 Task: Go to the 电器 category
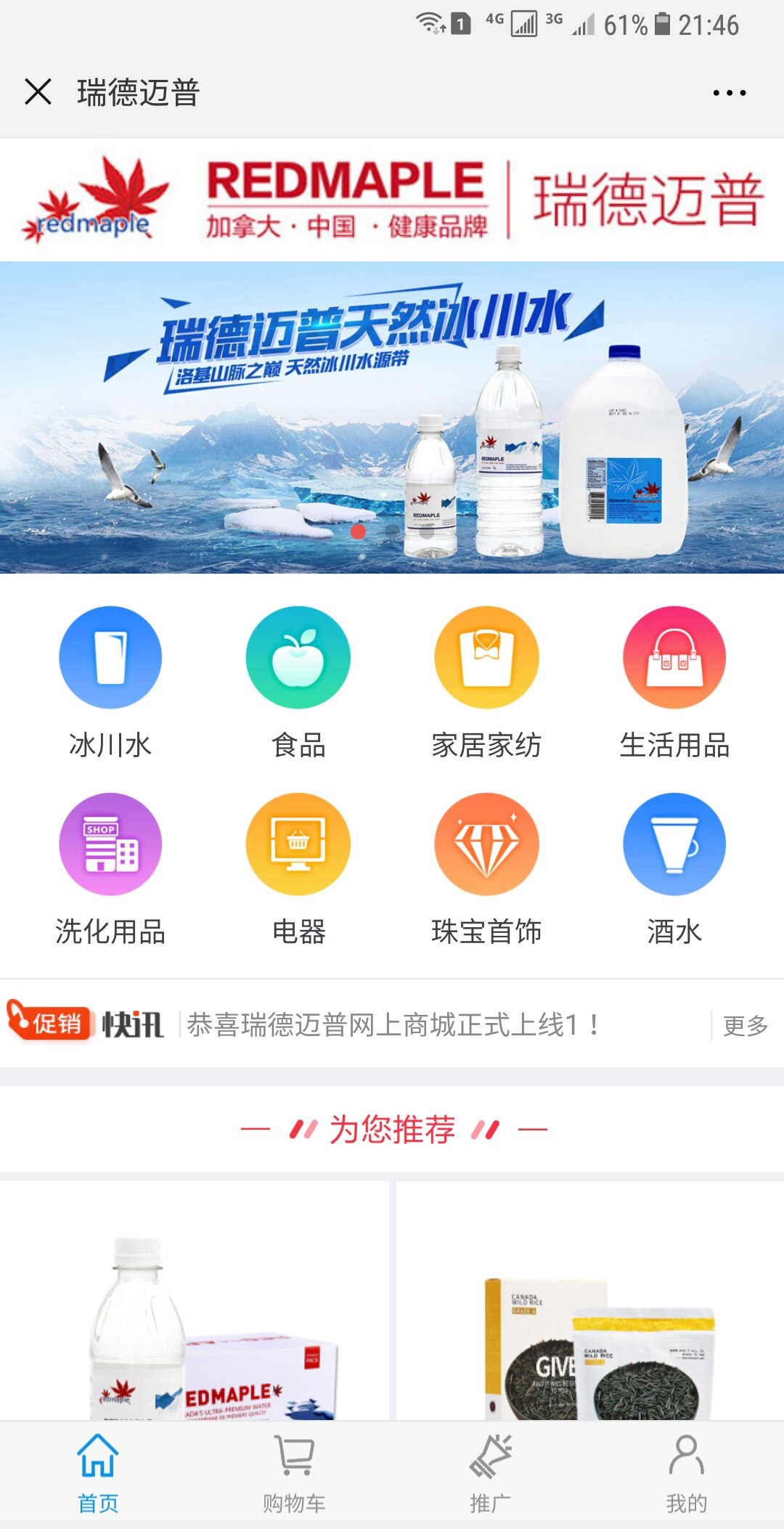[x=298, y=870]
